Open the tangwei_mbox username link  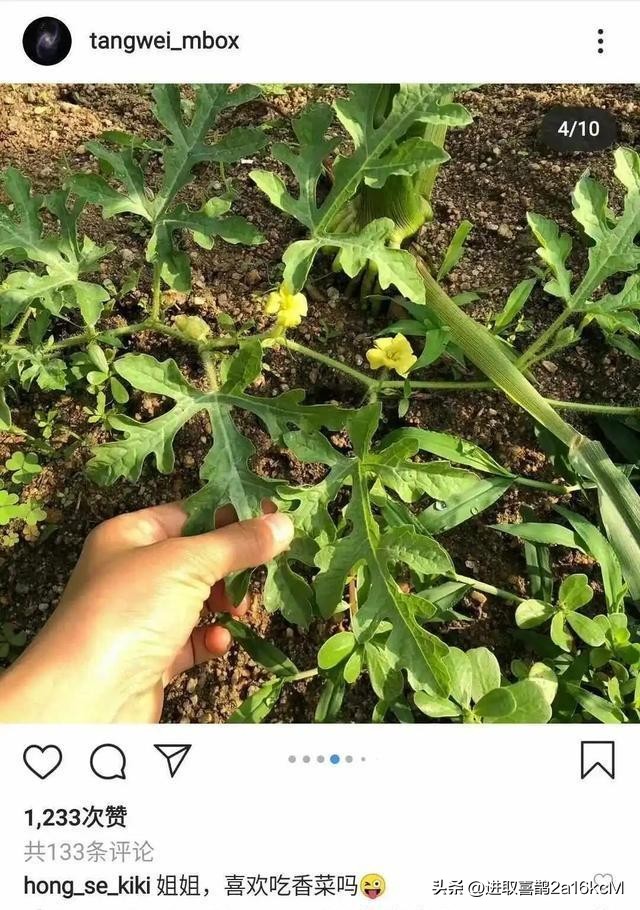164,41
